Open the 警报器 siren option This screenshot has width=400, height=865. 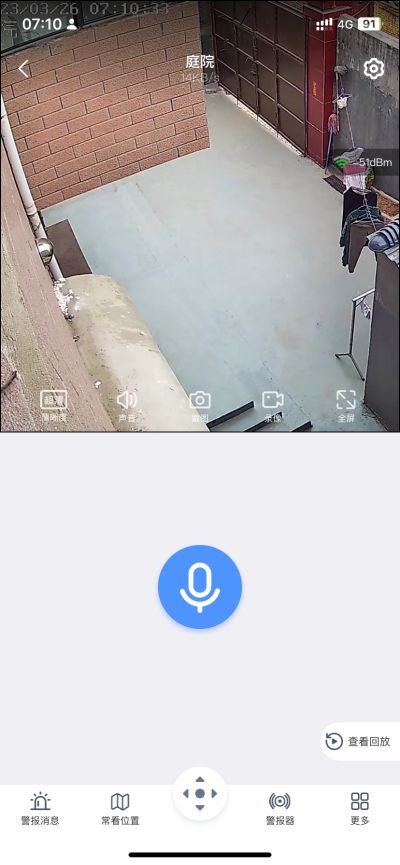click(280, 809)
